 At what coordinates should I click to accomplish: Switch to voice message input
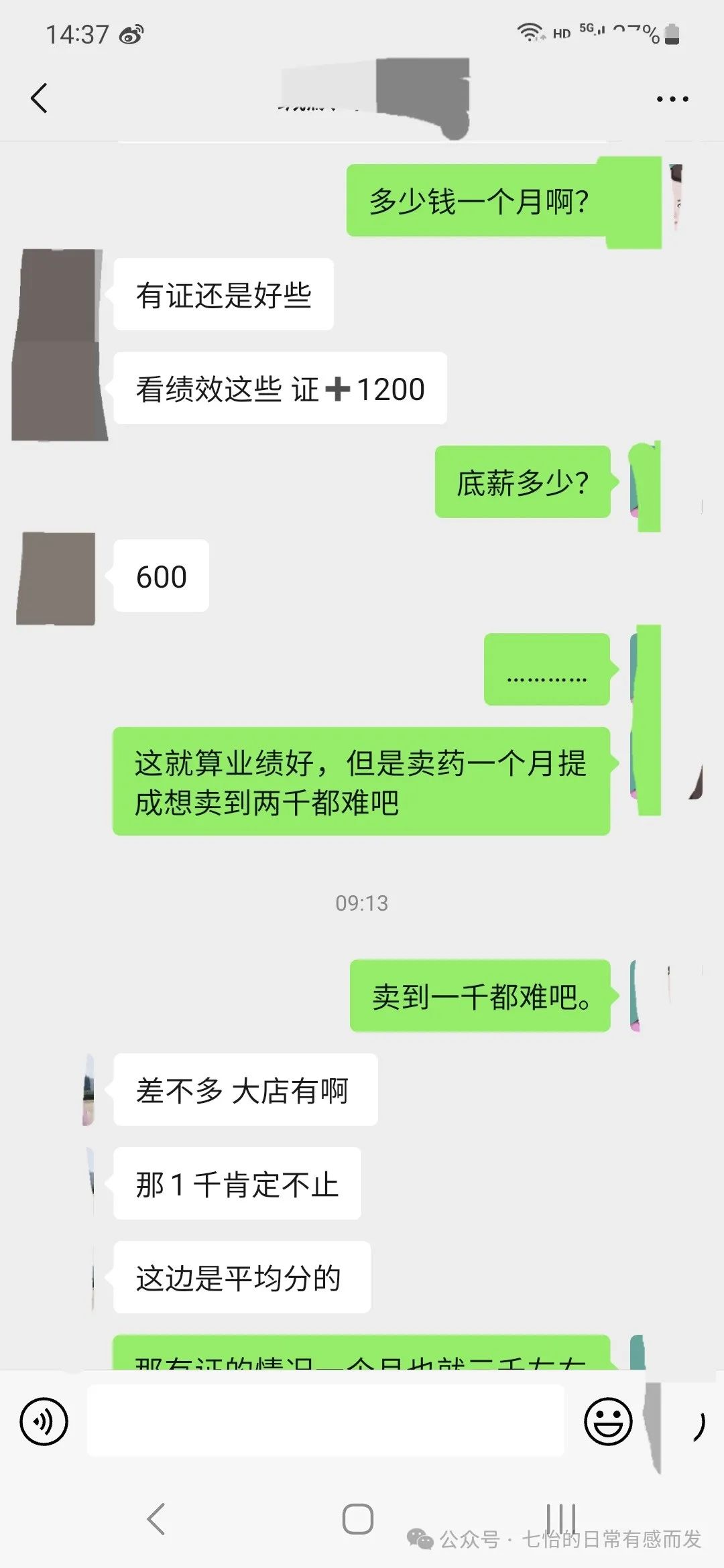click(44, 1421)
